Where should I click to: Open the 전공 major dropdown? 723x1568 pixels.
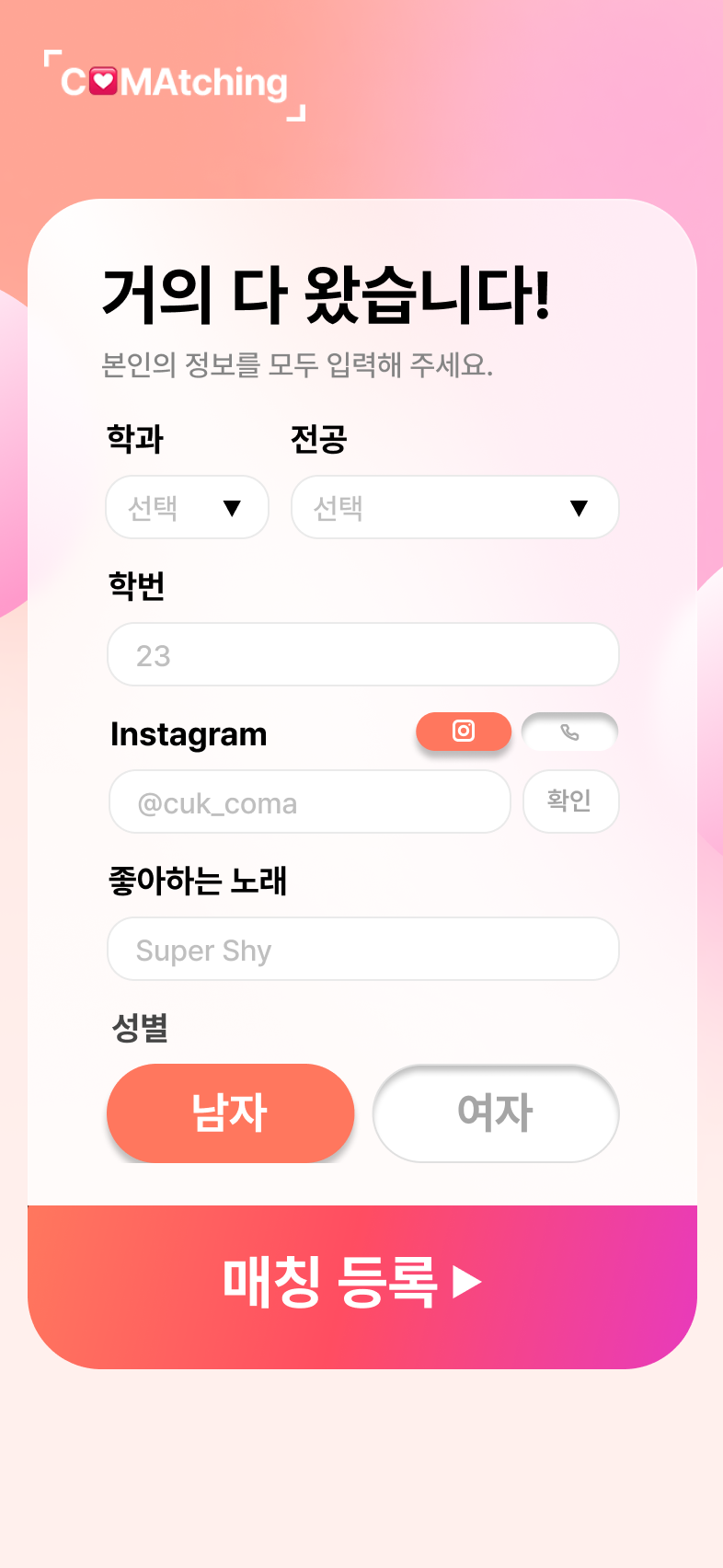point(454,507)
